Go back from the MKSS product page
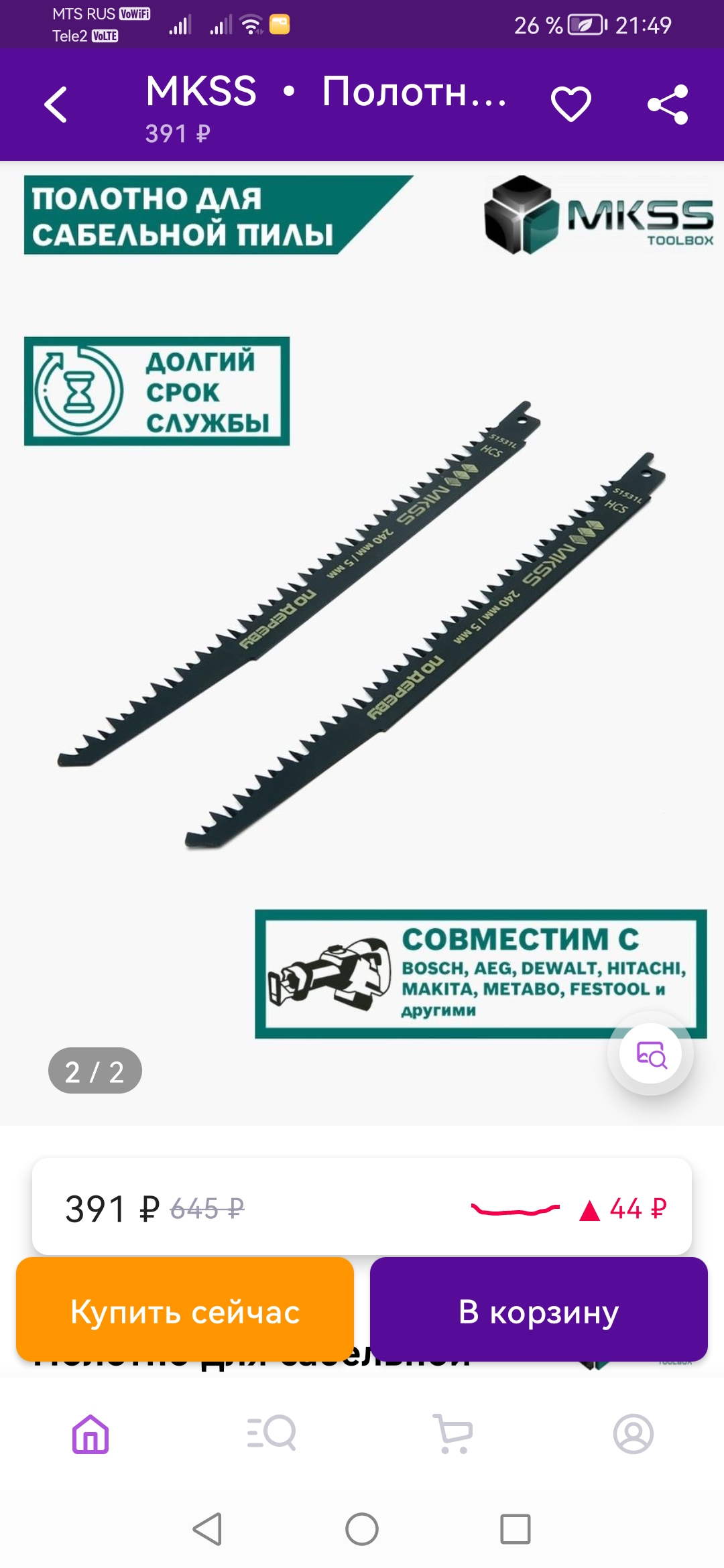The height and width of the screenshot is (1568, 724). 56,105
